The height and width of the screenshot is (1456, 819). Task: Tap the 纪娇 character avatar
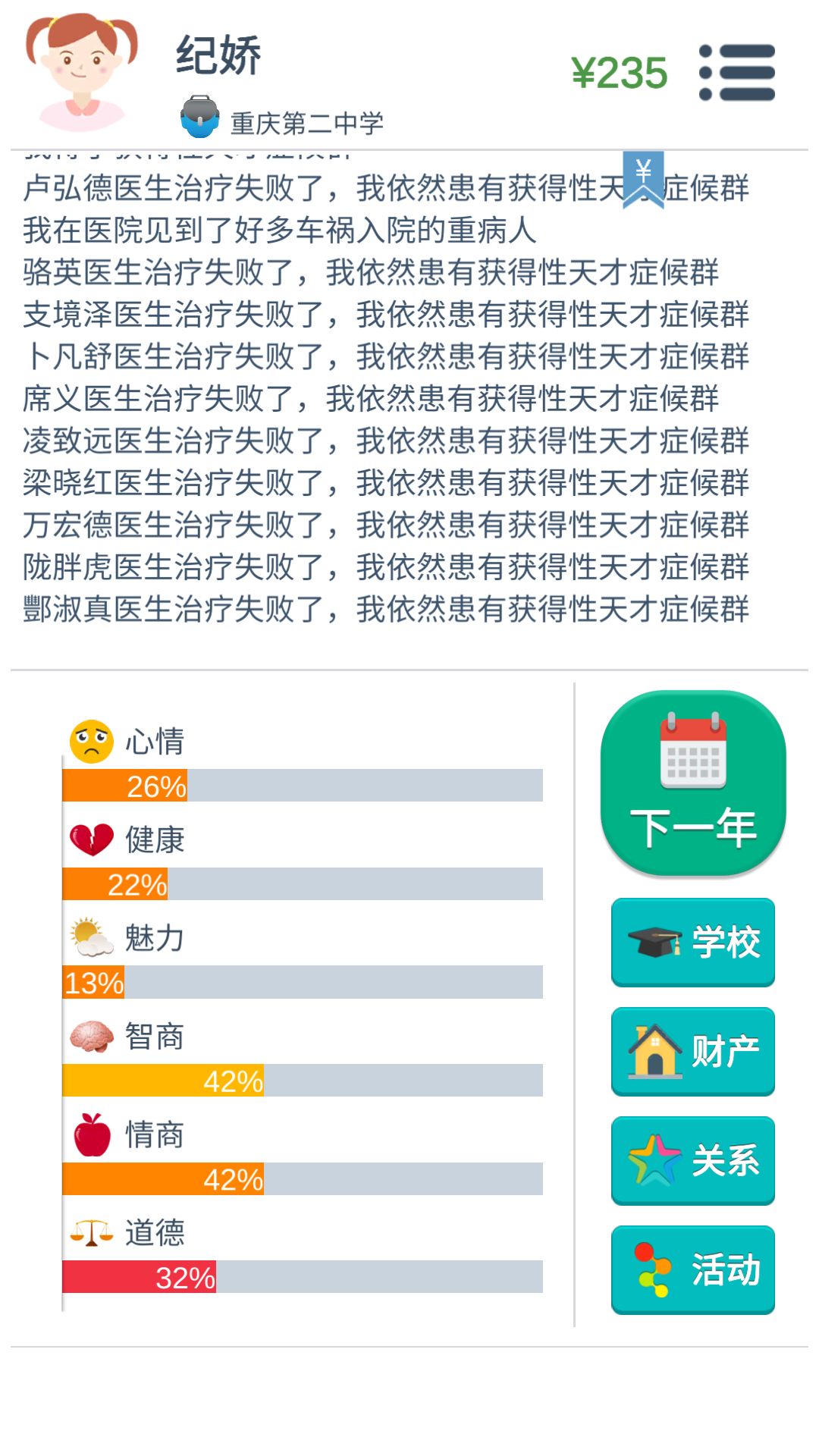(82, 73)
